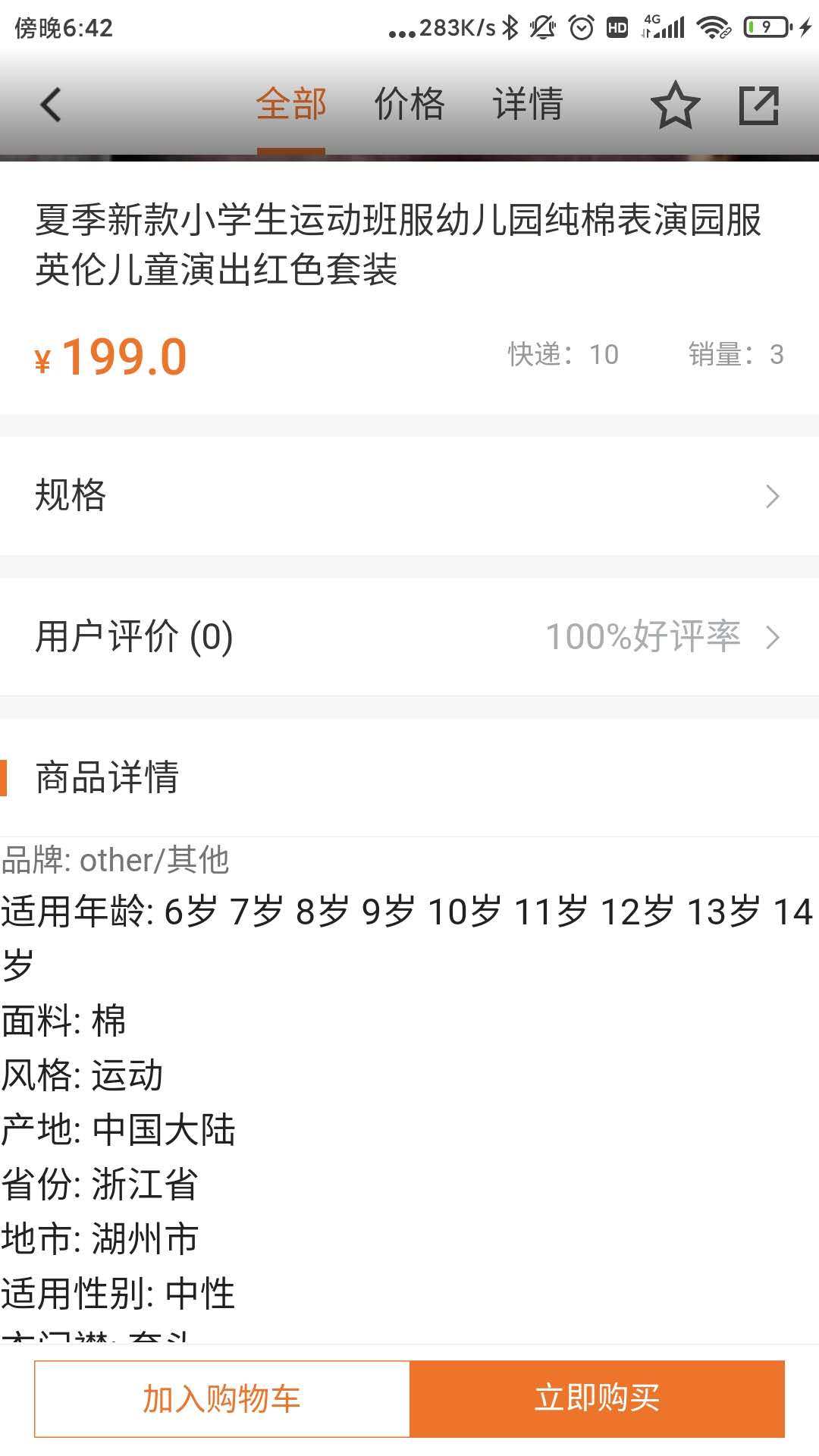This screenshot has height=1456, width=819.
Task: Open the share icon in top bar
Action: pos(761,104)
